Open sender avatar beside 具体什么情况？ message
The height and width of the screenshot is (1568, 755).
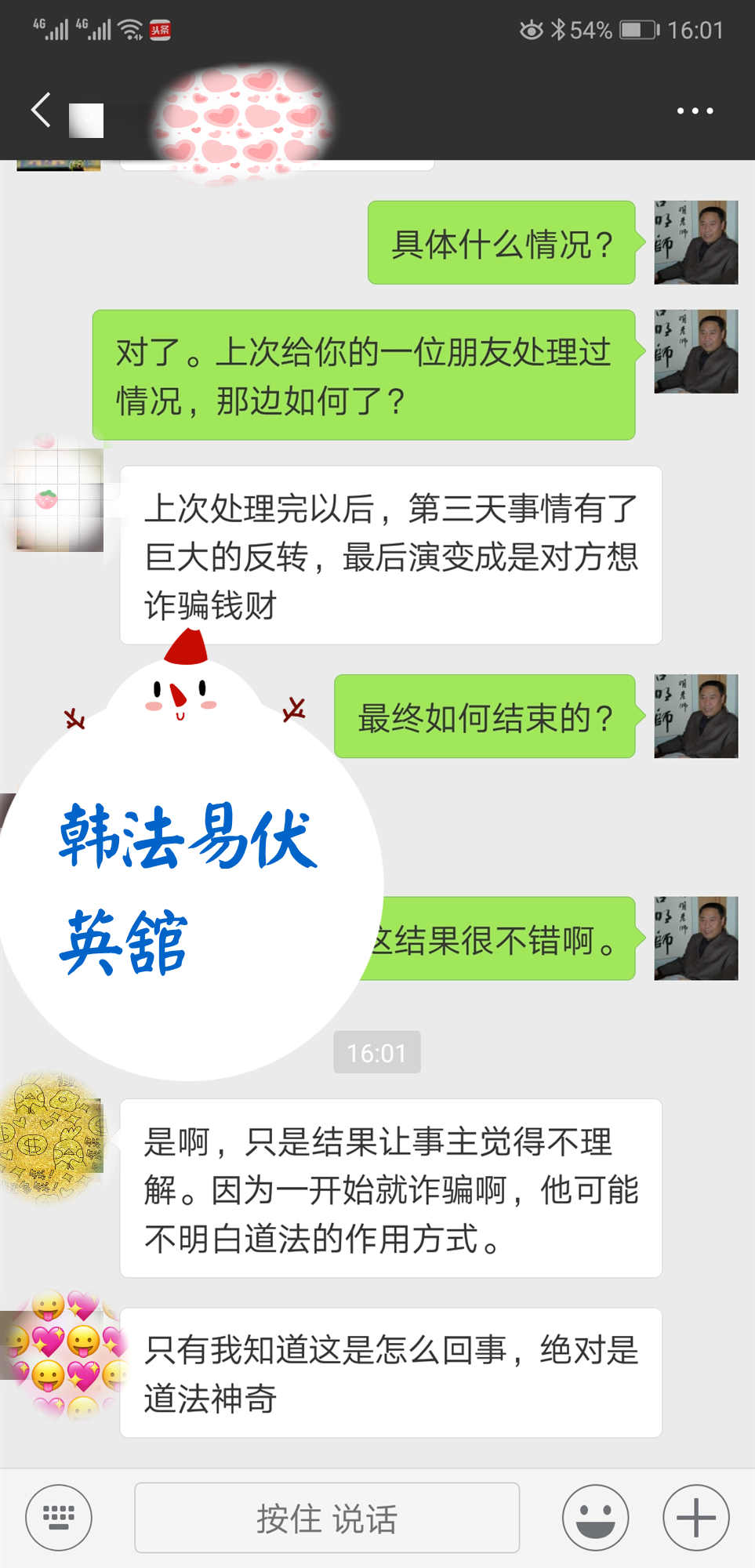695,242
